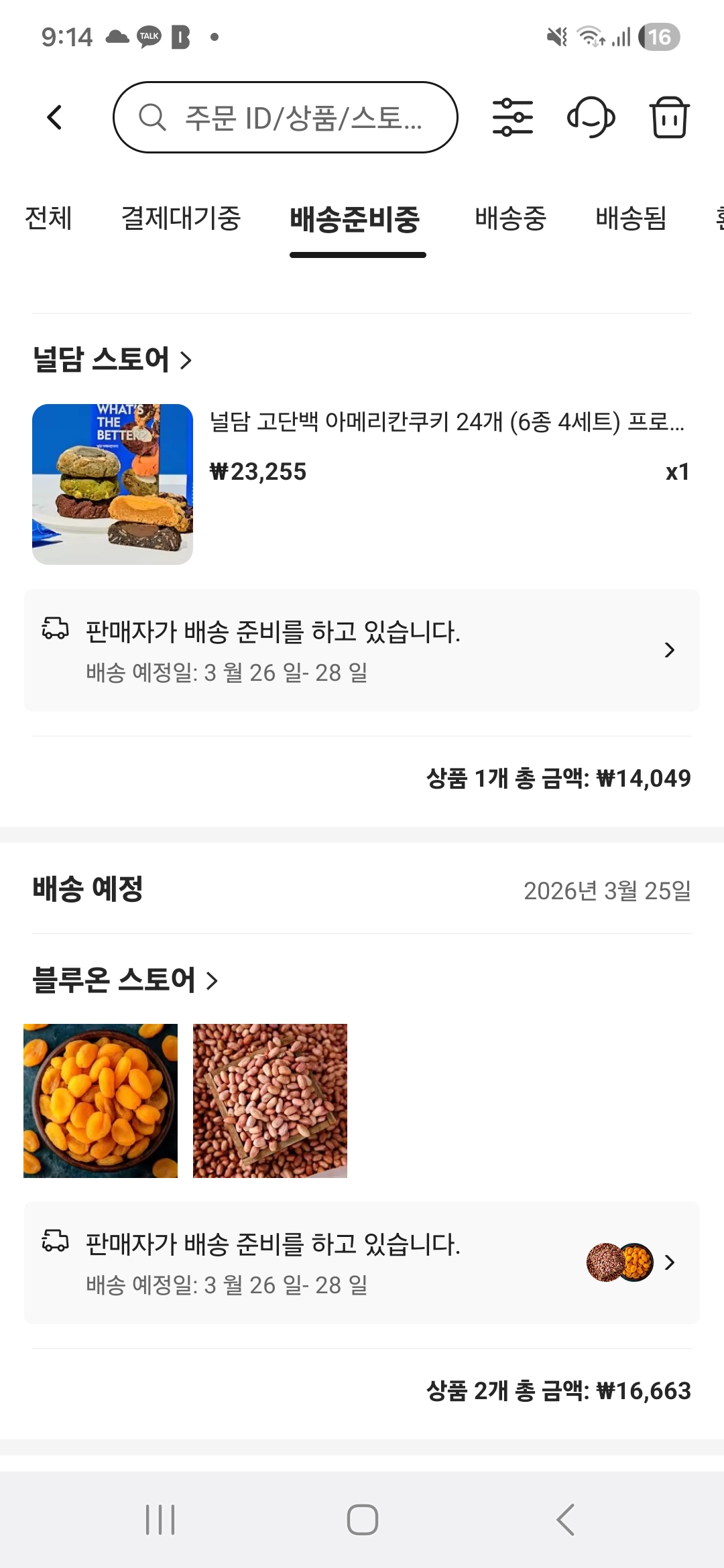Switch to the 배송됨 tab
This screenshot has height=1568, width=724.
coord(631,218)
